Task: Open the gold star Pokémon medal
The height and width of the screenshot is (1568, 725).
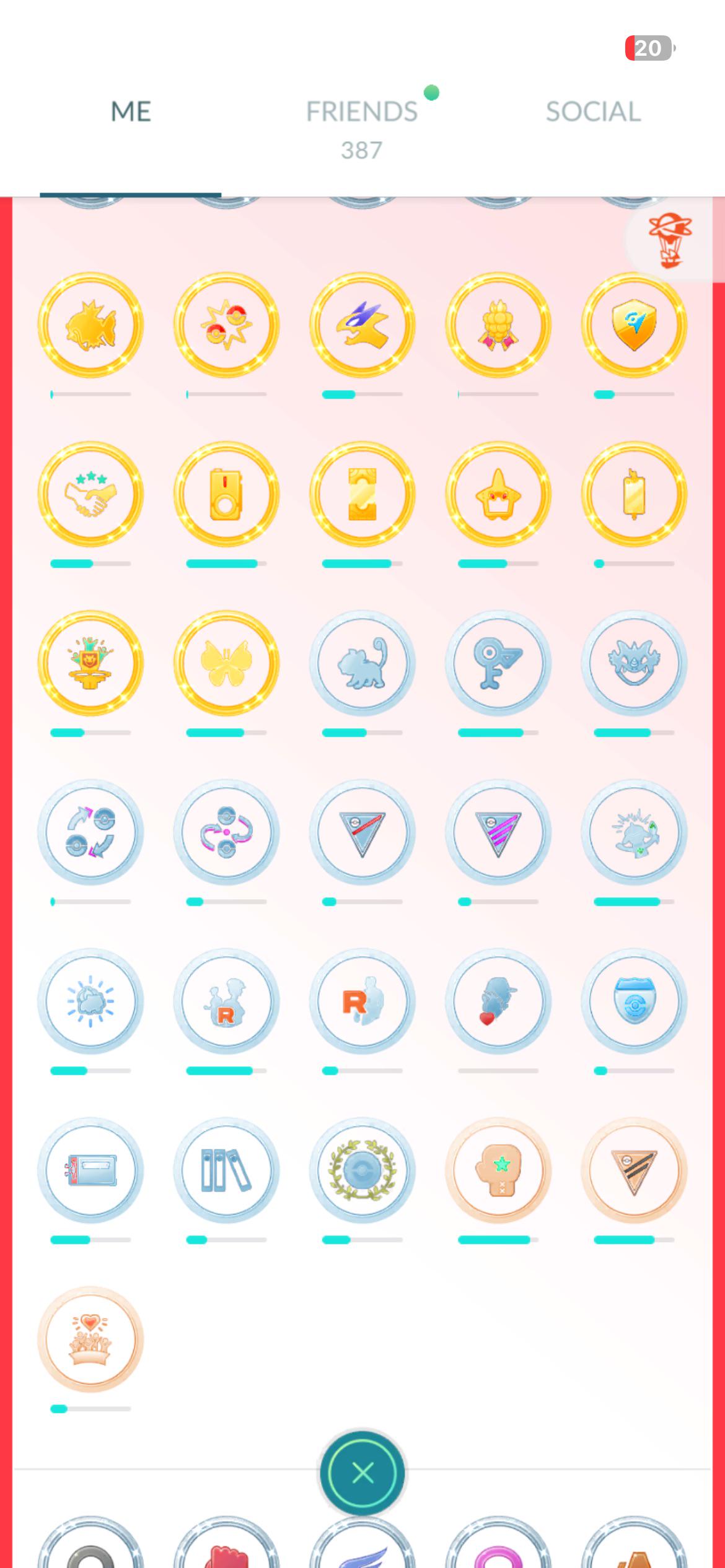Action: point(498,494)
